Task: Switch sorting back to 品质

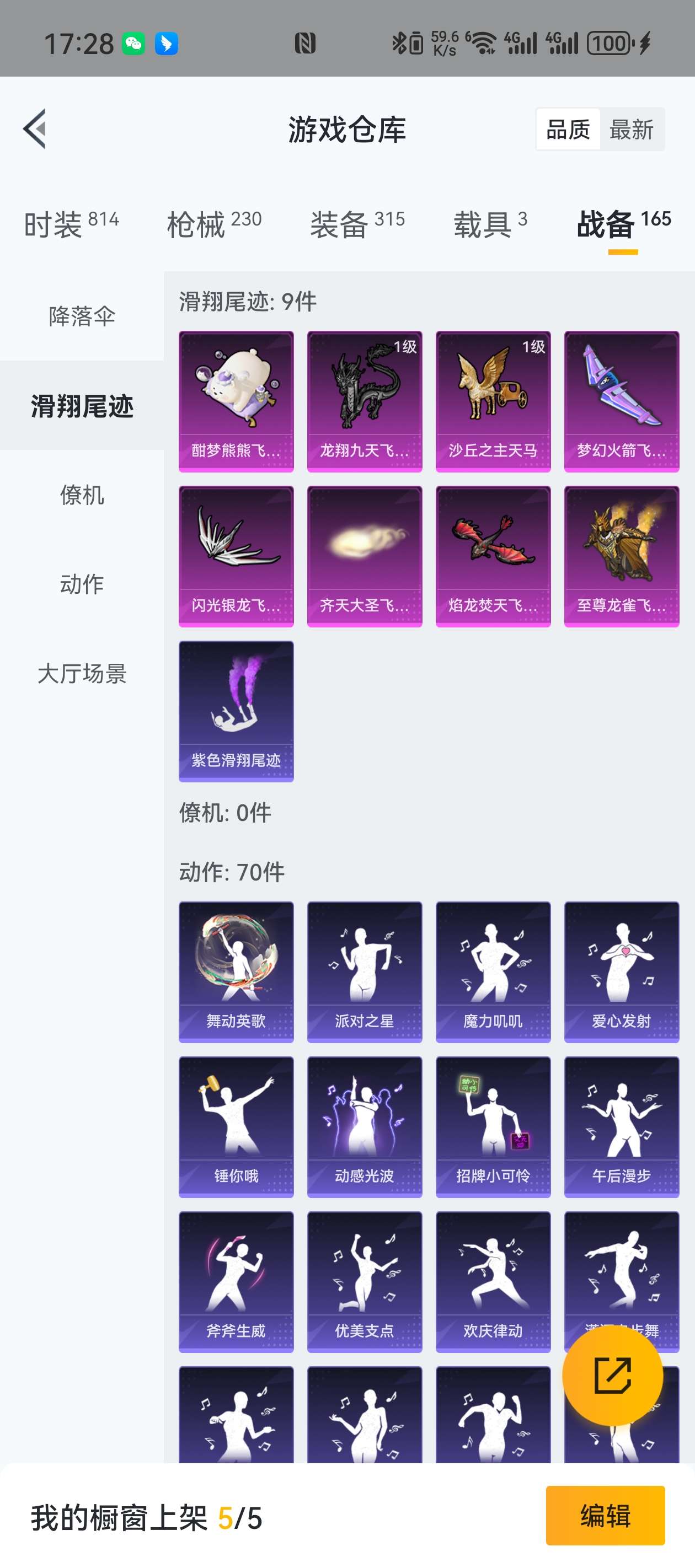Action: click(x=568, y=130)
